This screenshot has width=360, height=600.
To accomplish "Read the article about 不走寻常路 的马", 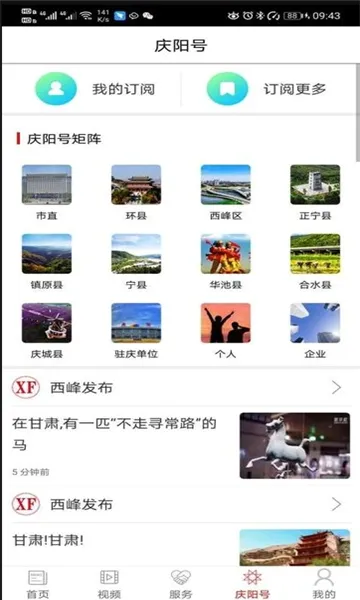I will pos(181,446).
